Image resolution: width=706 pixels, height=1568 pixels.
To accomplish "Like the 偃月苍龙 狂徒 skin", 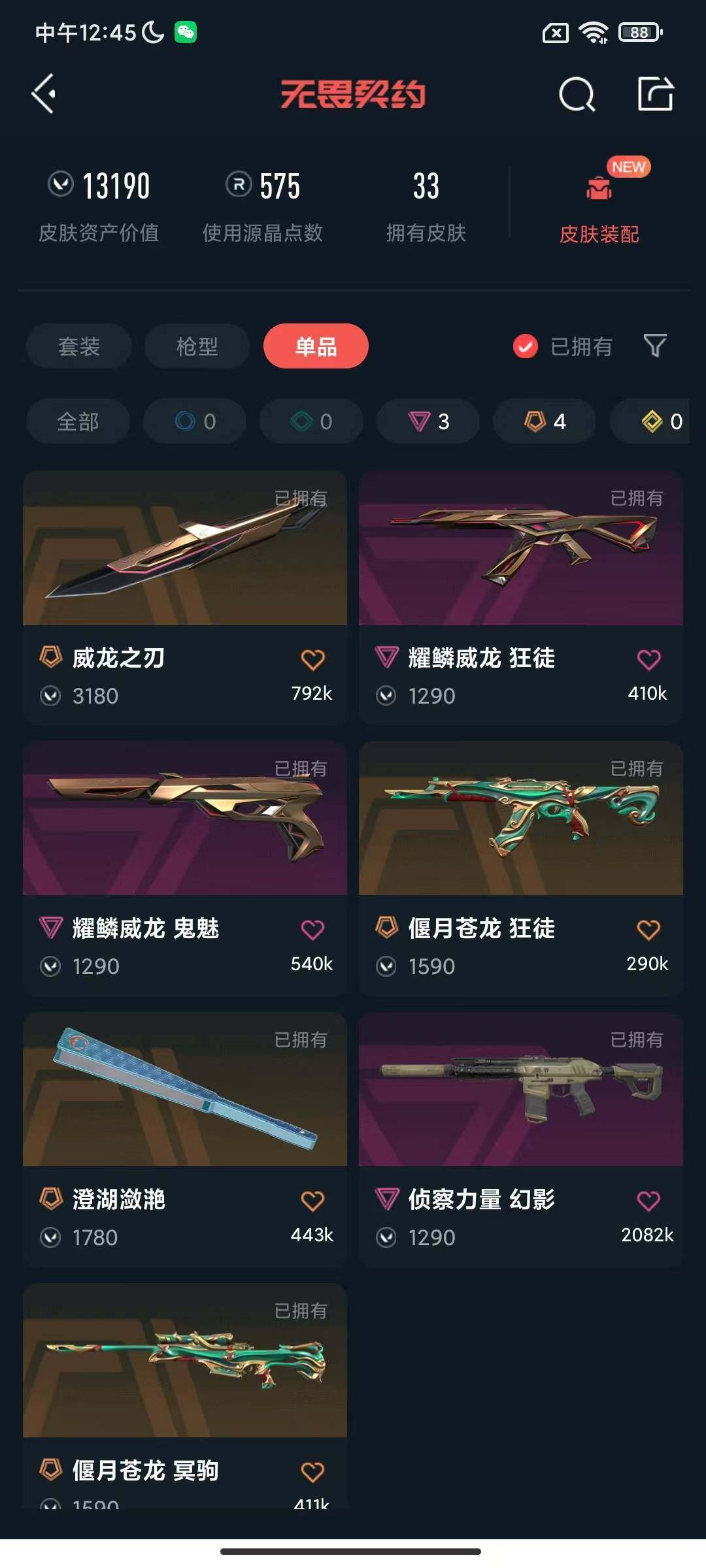I will pyautogui.click(x=648, y=930).
